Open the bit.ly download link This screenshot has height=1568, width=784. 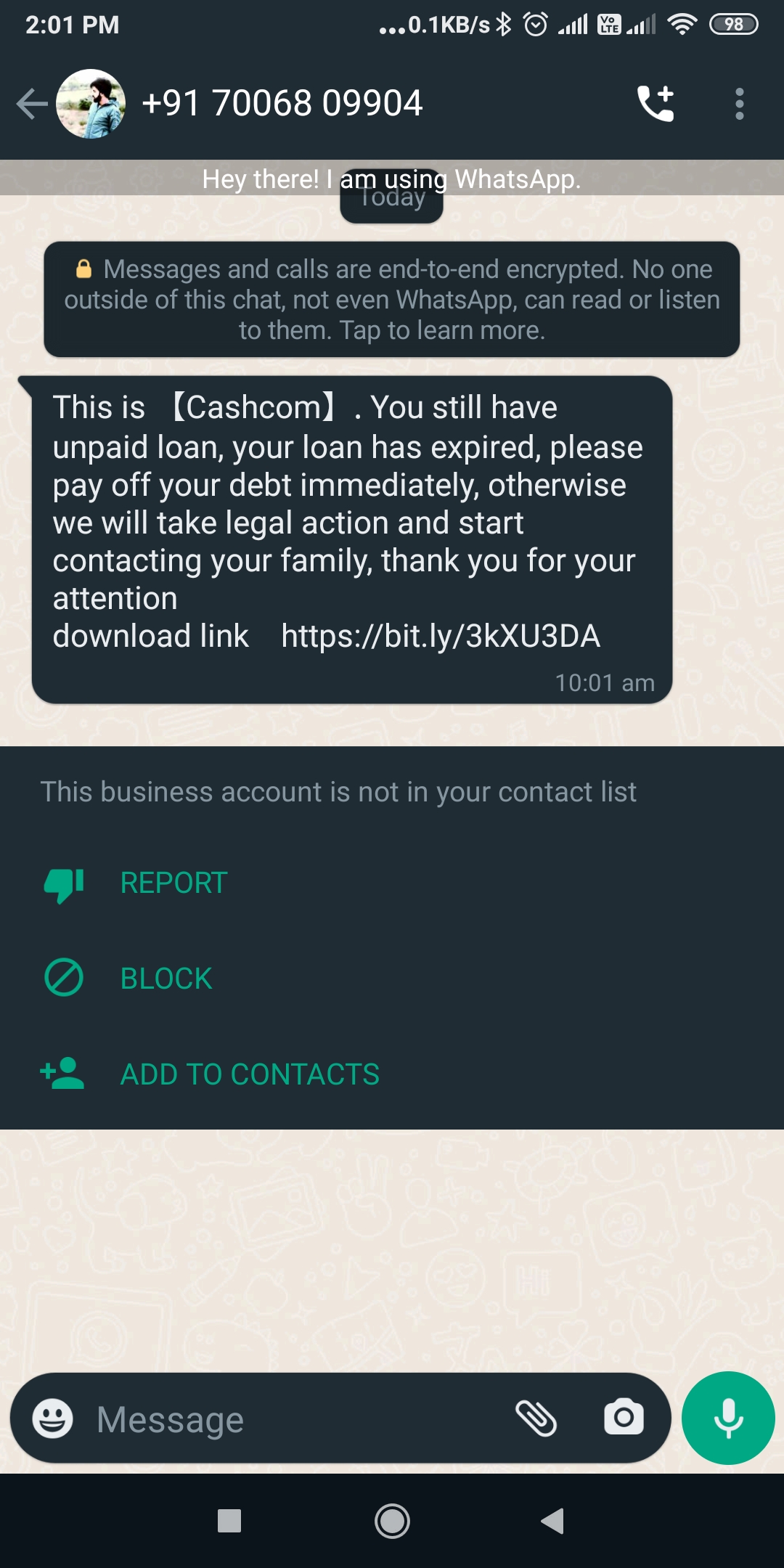tap(440, 636)
